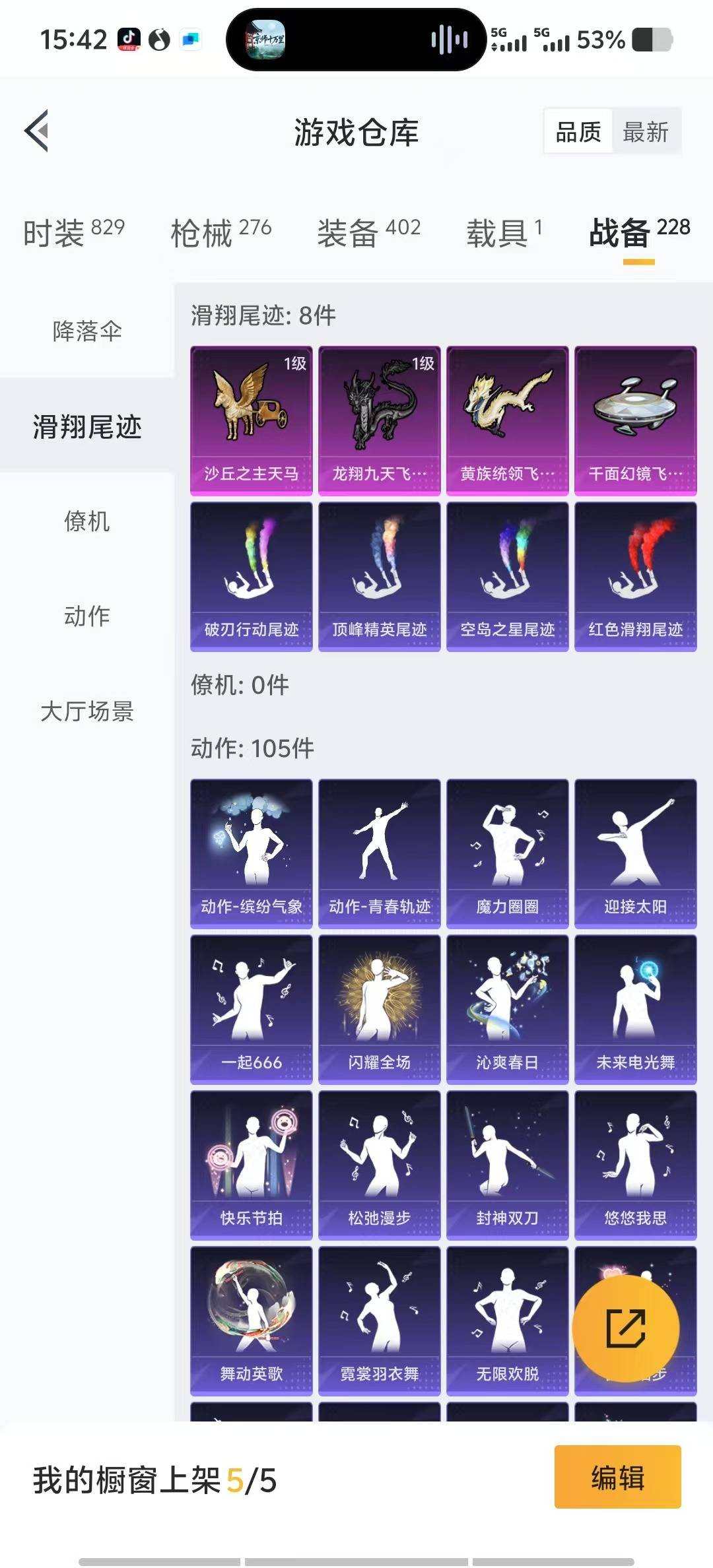Open the 未来电光舞 dance action
Image resolution: width=713 pixels, height=1568 pixels.
[636, 1003]
